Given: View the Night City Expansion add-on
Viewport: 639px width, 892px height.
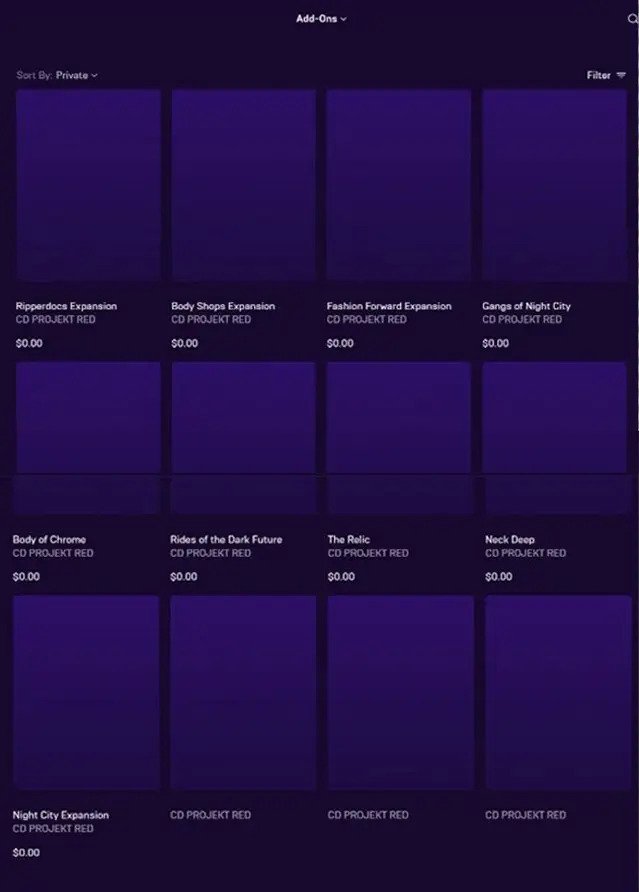Looking at the screenshot, I should [87, 693].
